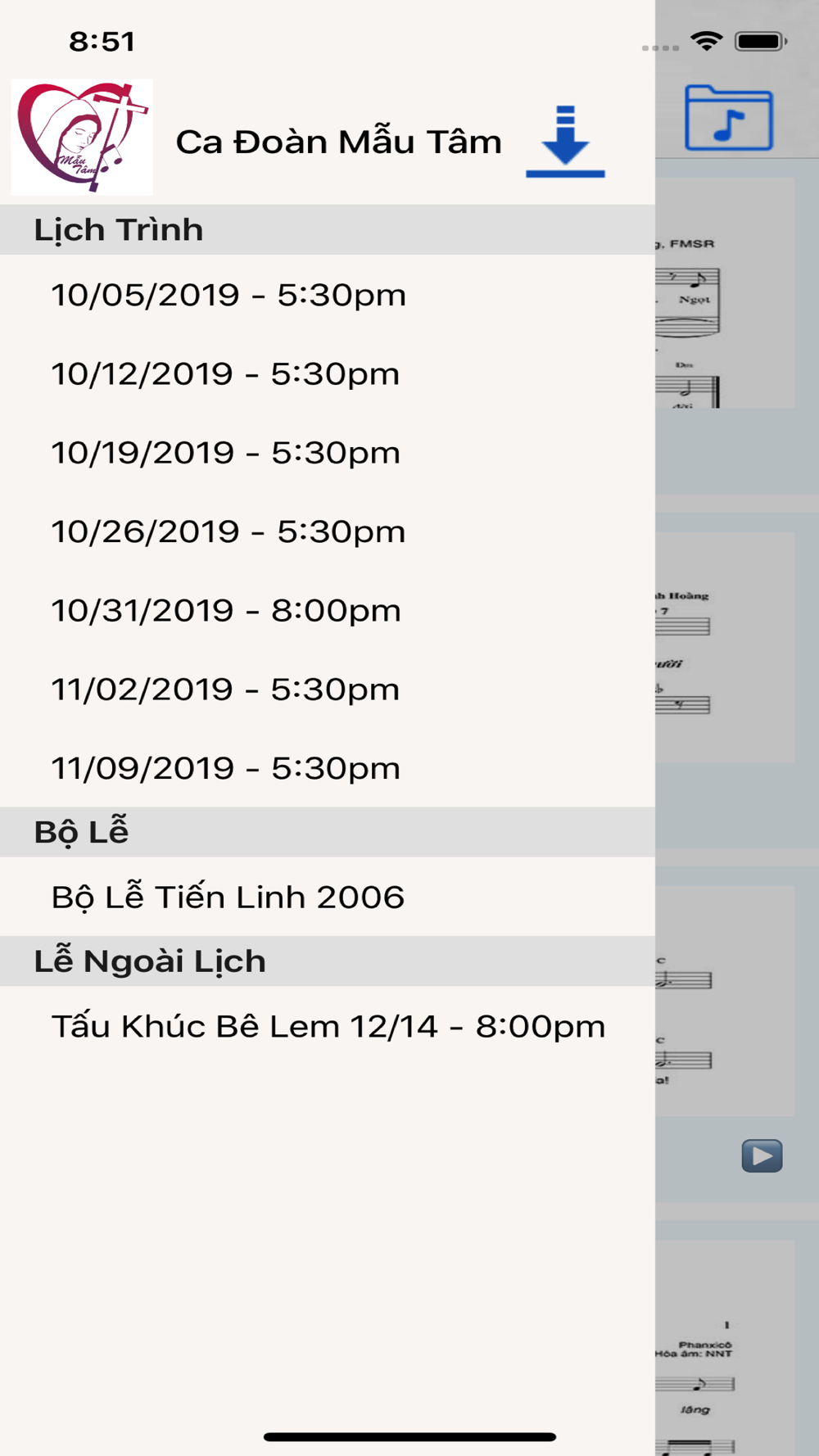Tap the blue download arrow icon
Screen dimensions: 819x1456
tap(565, 141)
